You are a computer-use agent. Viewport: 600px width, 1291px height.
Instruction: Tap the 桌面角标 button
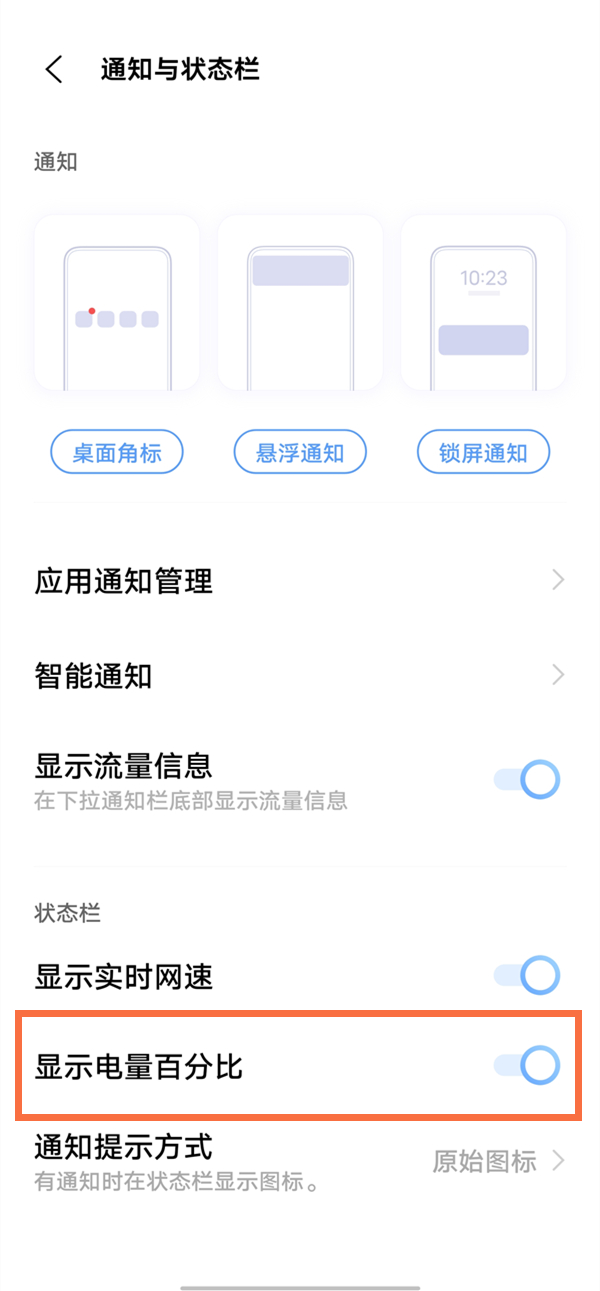pos(117,453)
